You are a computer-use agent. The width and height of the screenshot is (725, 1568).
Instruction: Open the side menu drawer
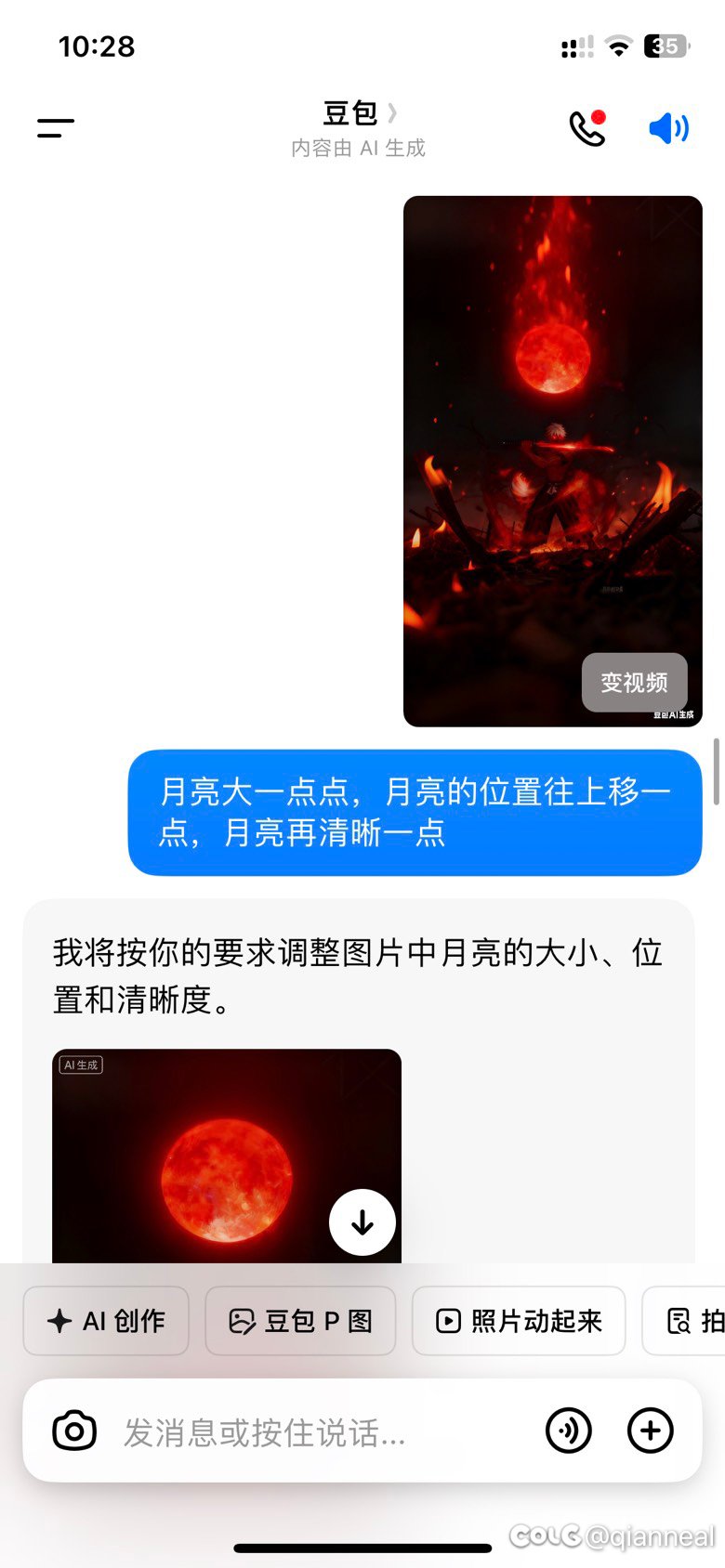click(56, 128)
